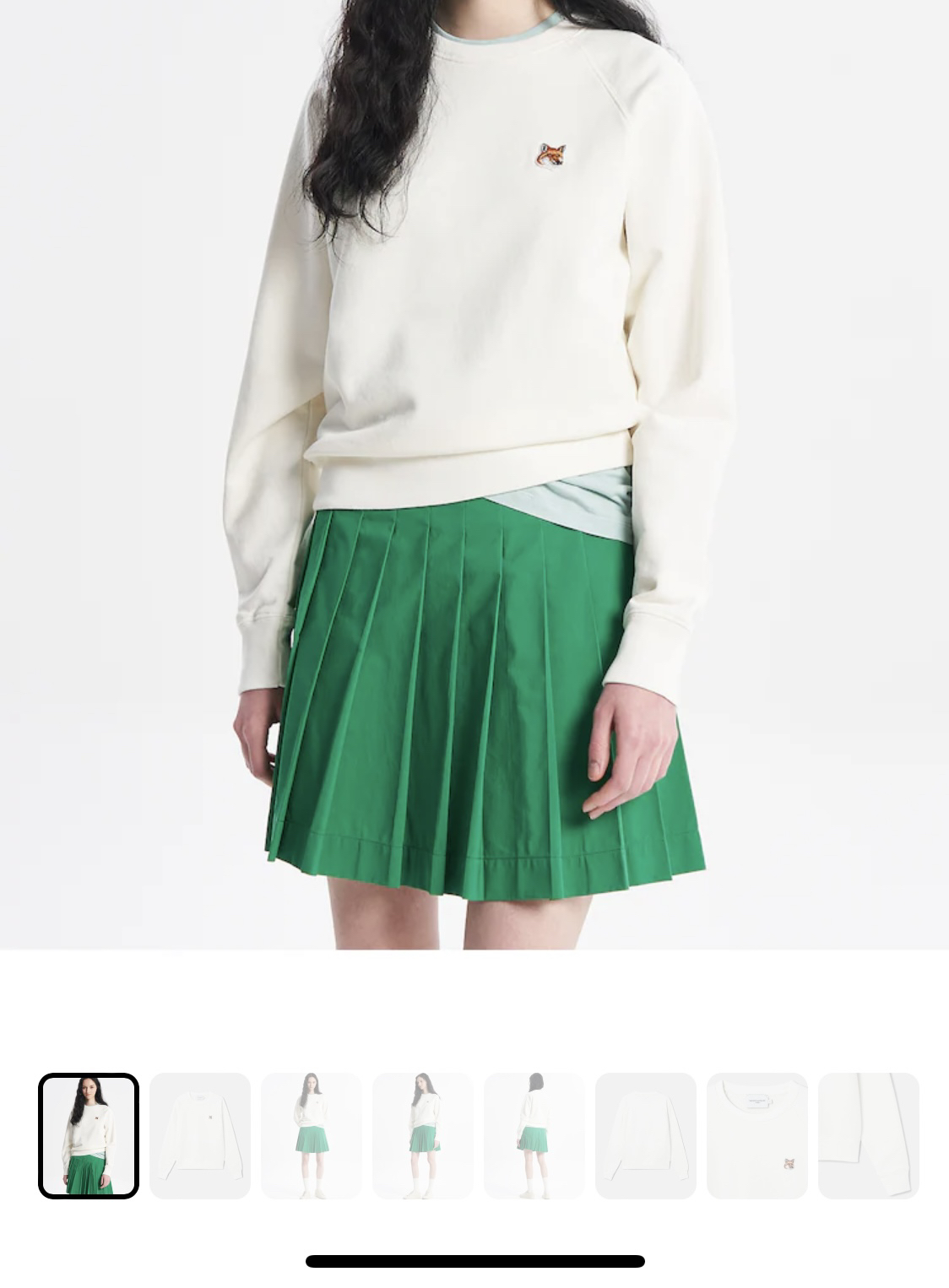The height and width of the screenshot is (1288, 949).
Task: Open the full-body side-angle model photo
Action: coord(423,1135)
